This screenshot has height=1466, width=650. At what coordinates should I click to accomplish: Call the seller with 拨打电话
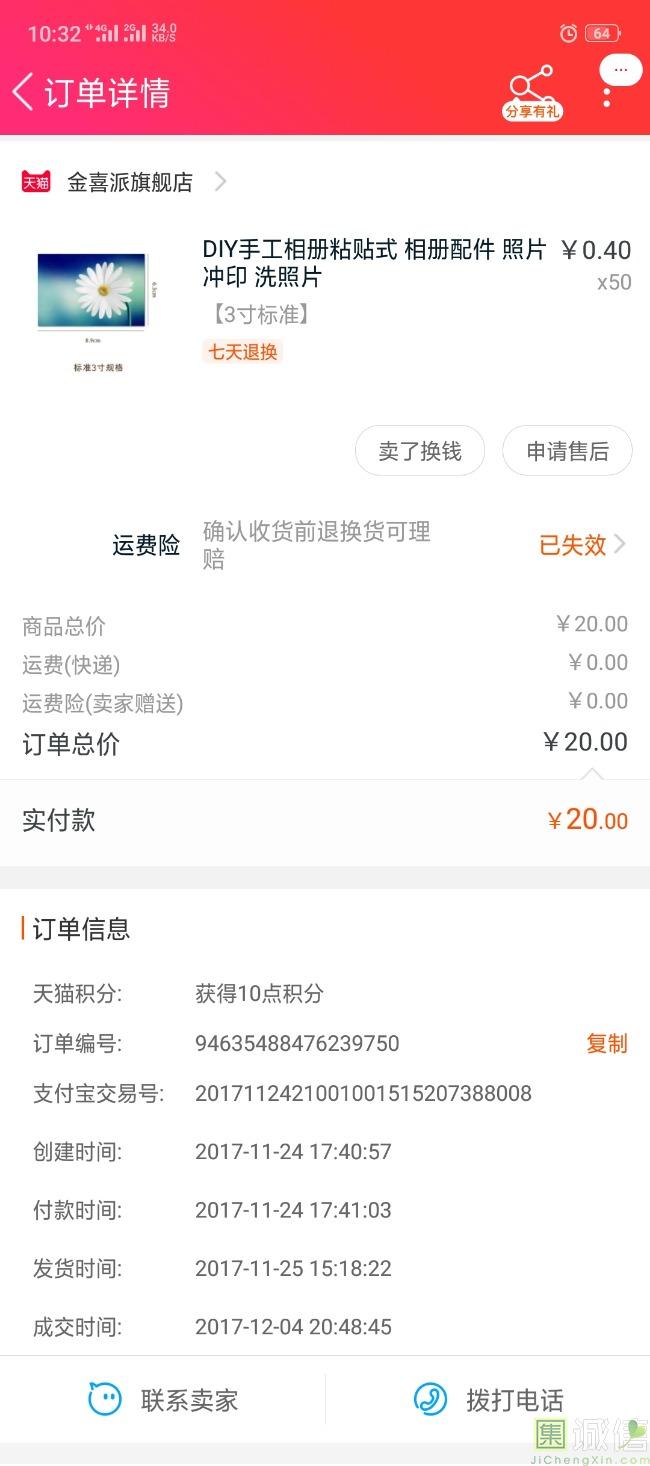[489, 1399]
